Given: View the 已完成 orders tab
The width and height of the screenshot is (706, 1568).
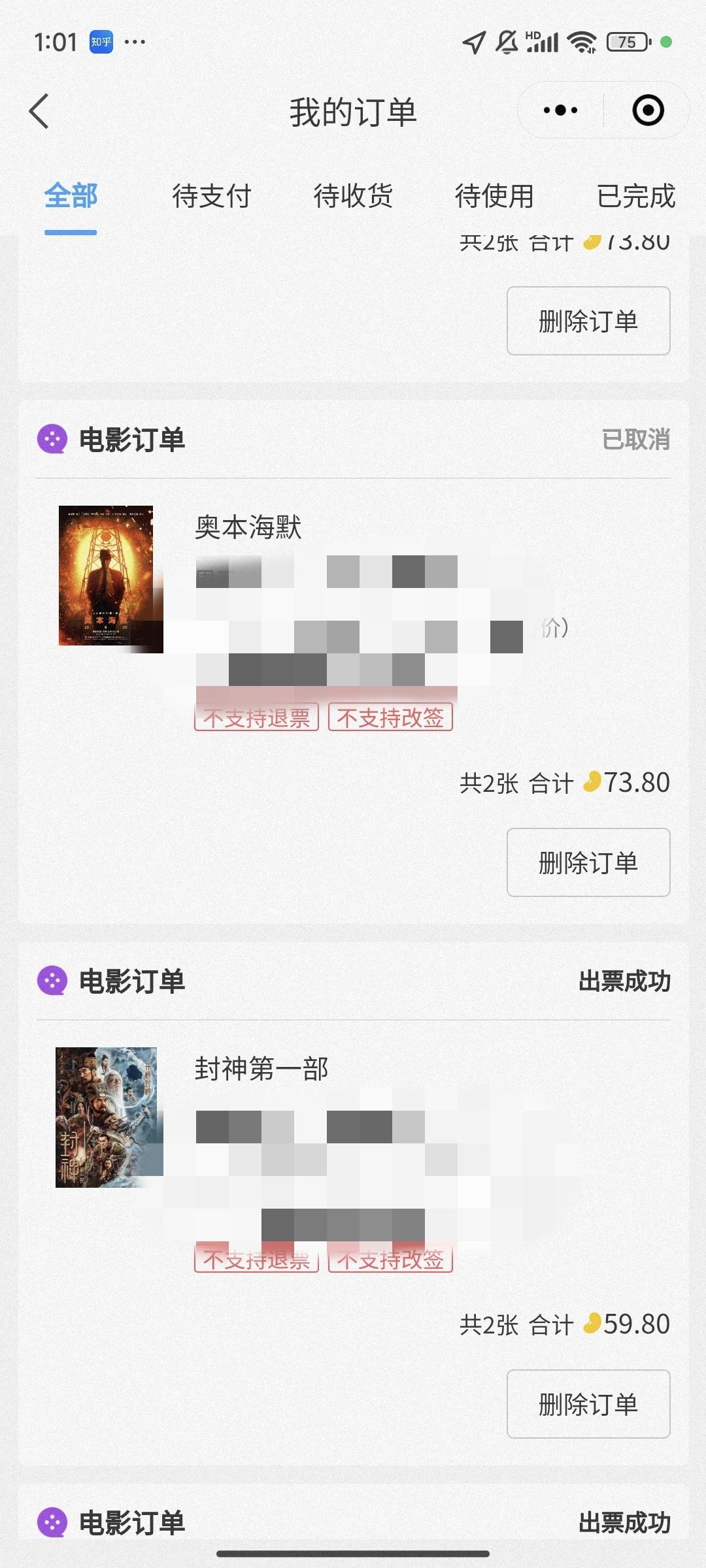Looking at the screenshot, I should (635, 196).
